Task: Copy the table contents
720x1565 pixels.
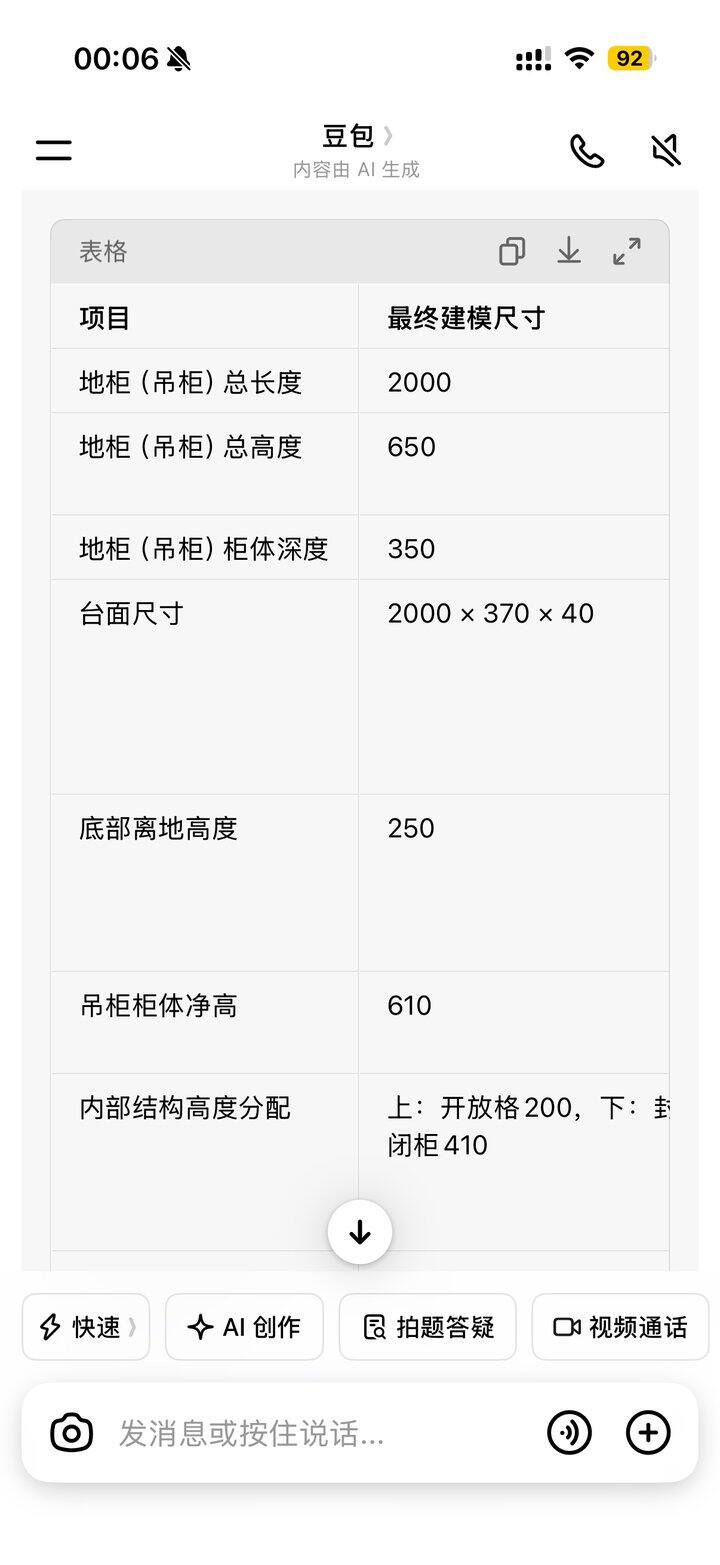Action: click(x=512, y=251)
